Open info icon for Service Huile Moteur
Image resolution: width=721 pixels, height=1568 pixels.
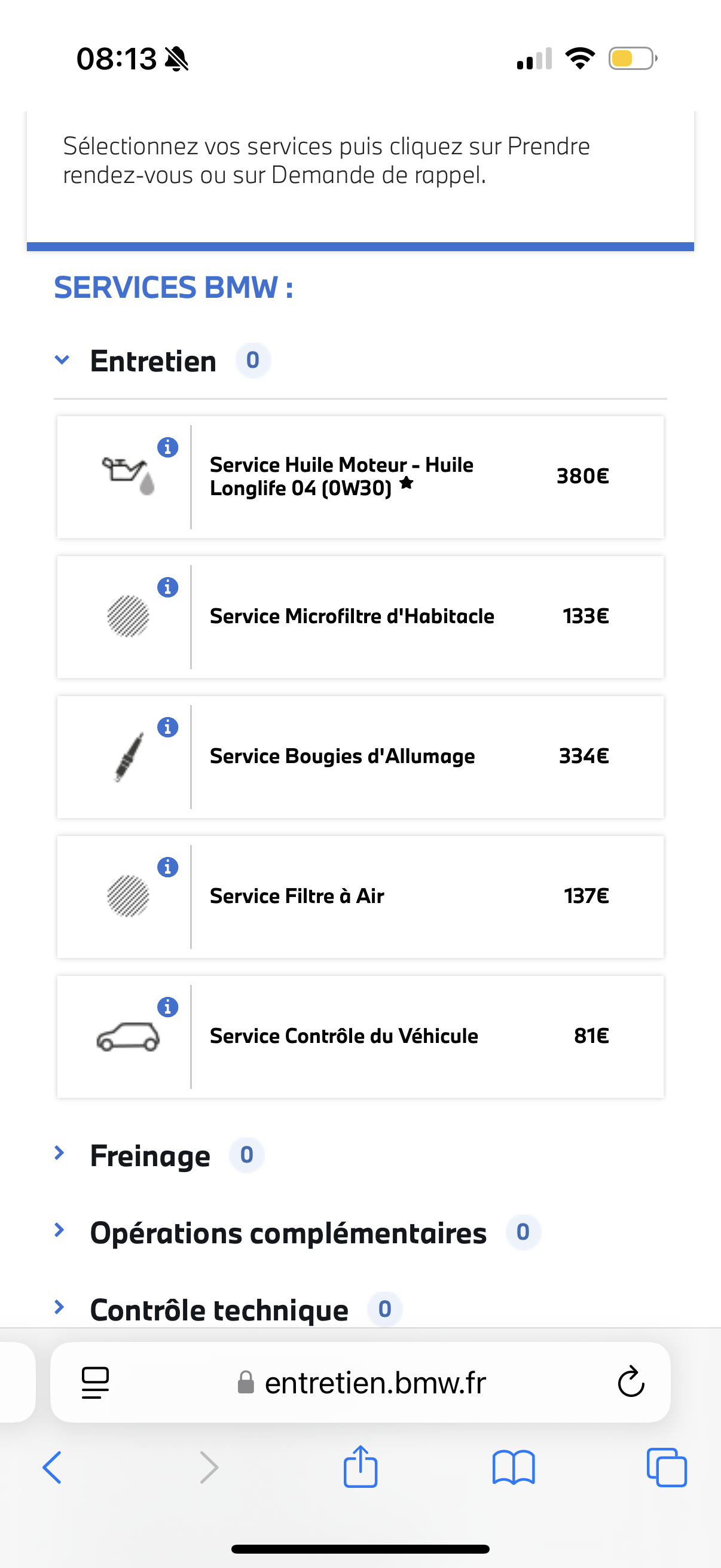pos(168,447)
